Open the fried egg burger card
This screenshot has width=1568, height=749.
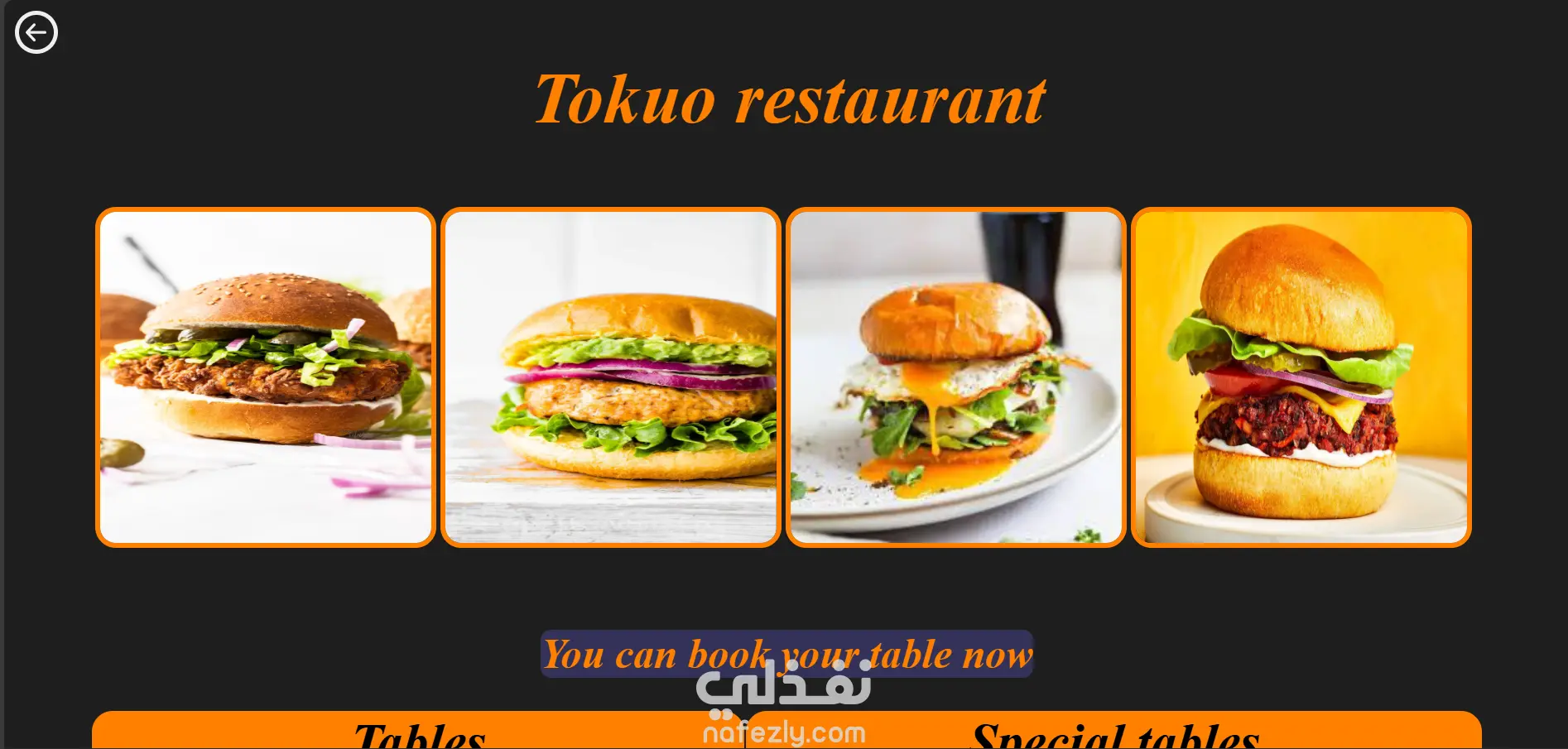(x=955, y=377)
